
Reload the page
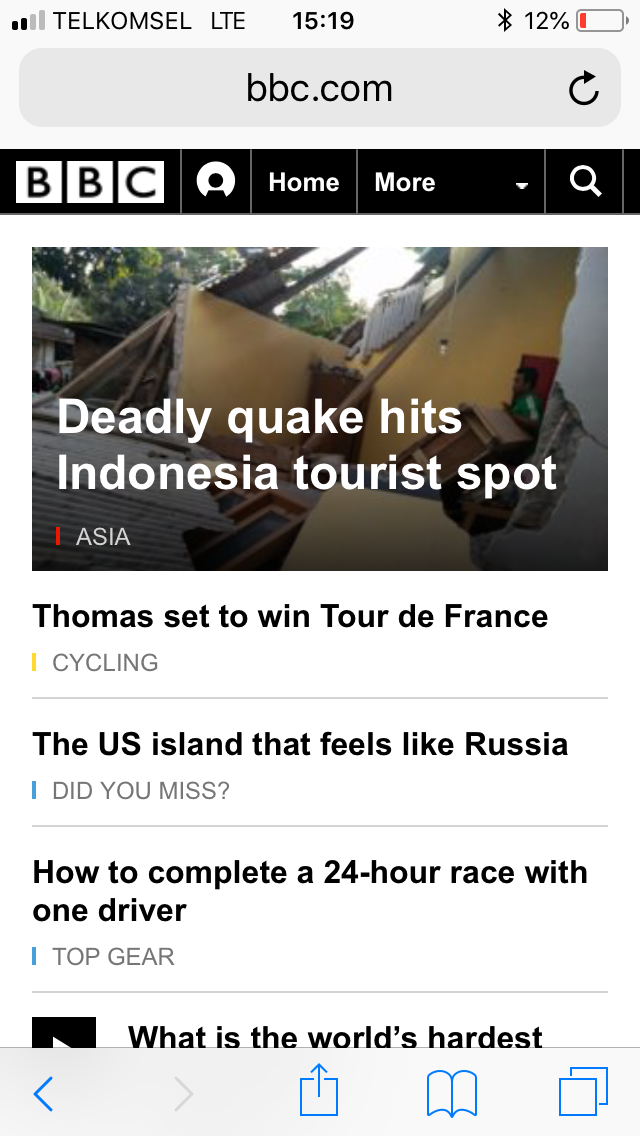[583, 89]
